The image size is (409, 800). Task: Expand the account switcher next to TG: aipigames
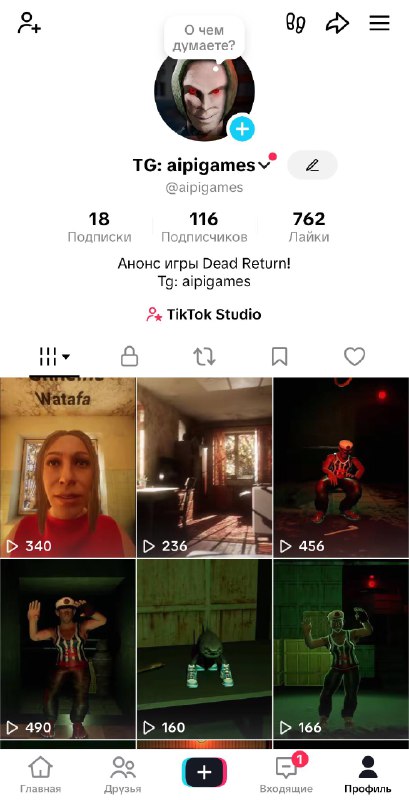click(264, 165)
